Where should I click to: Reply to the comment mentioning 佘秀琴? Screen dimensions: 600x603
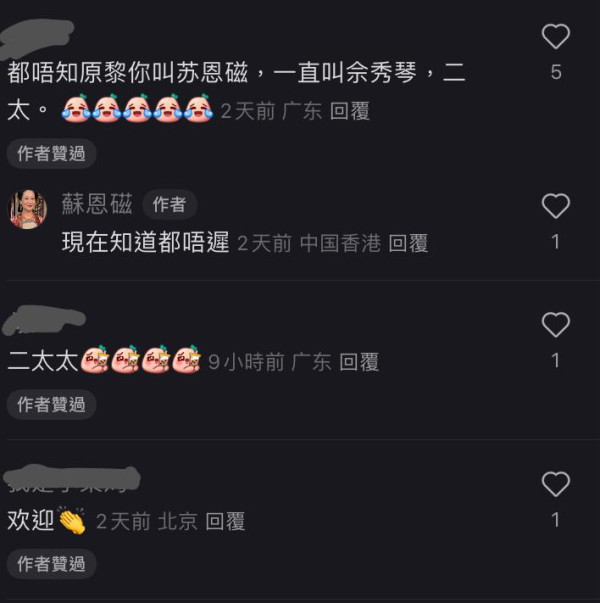pos(349,111)
